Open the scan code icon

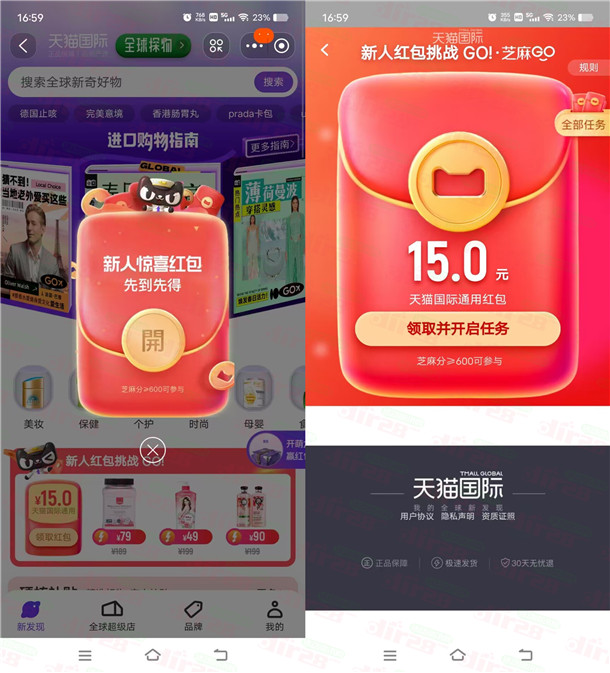(x=216, y=45)
